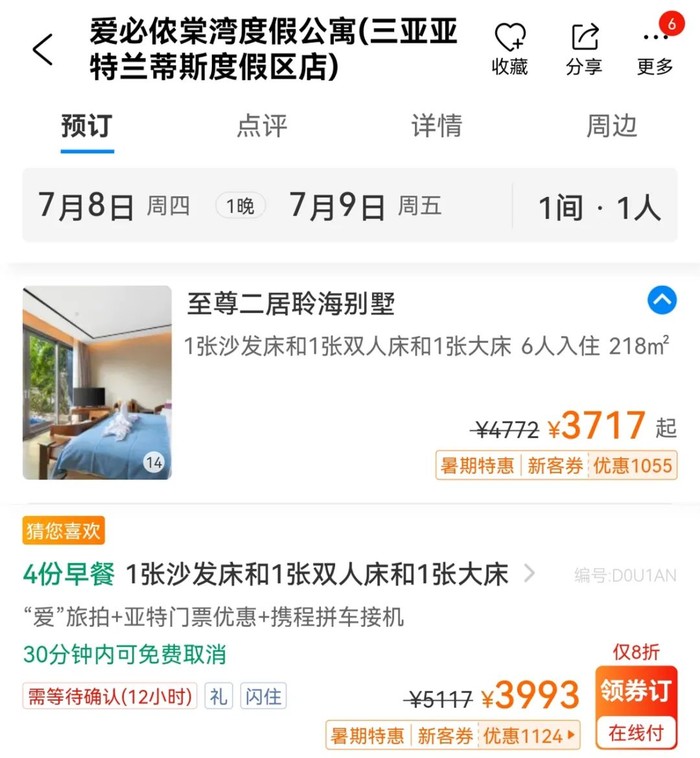Open photos of 至尊二居聆海别墅 room
The image size is (700, 758).
pyautogui.click(x=97, y=382)
